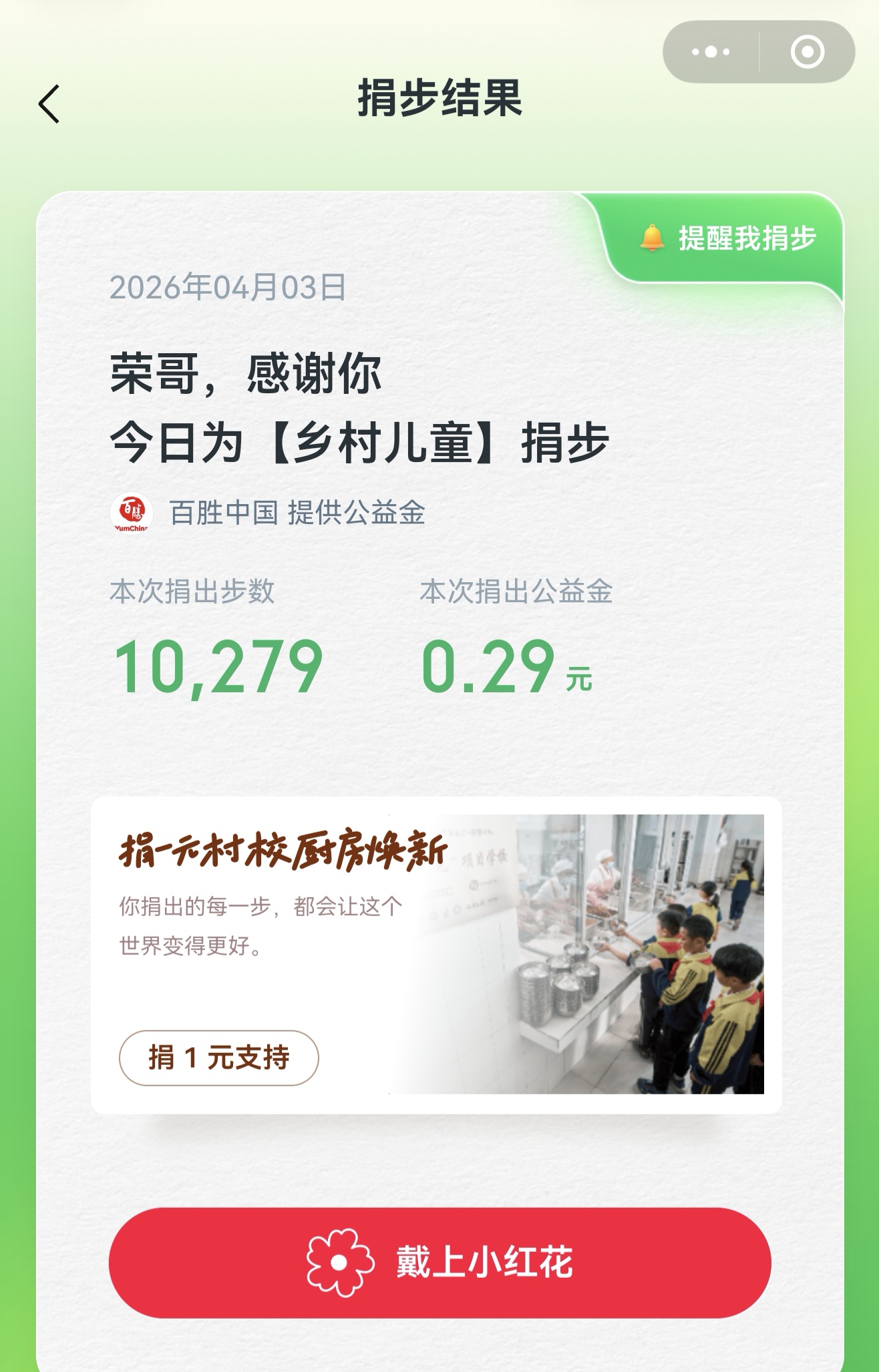Close the mini program with the circle icon
The width and height of the screenshot is (879, 1372).
pyautogui.click(x=807, y=51)
